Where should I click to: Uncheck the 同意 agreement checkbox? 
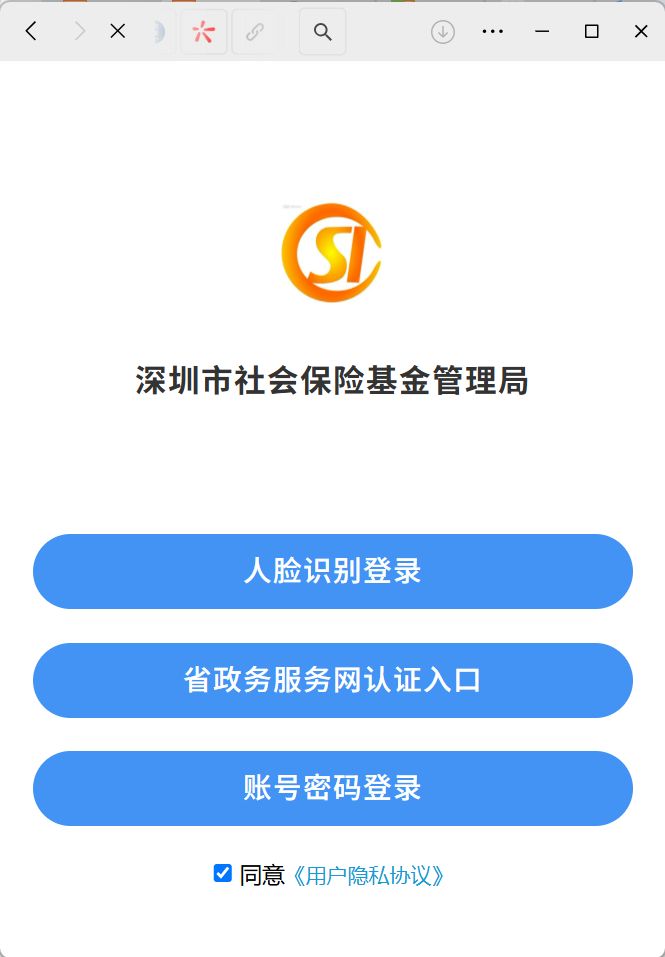(223, 874)
